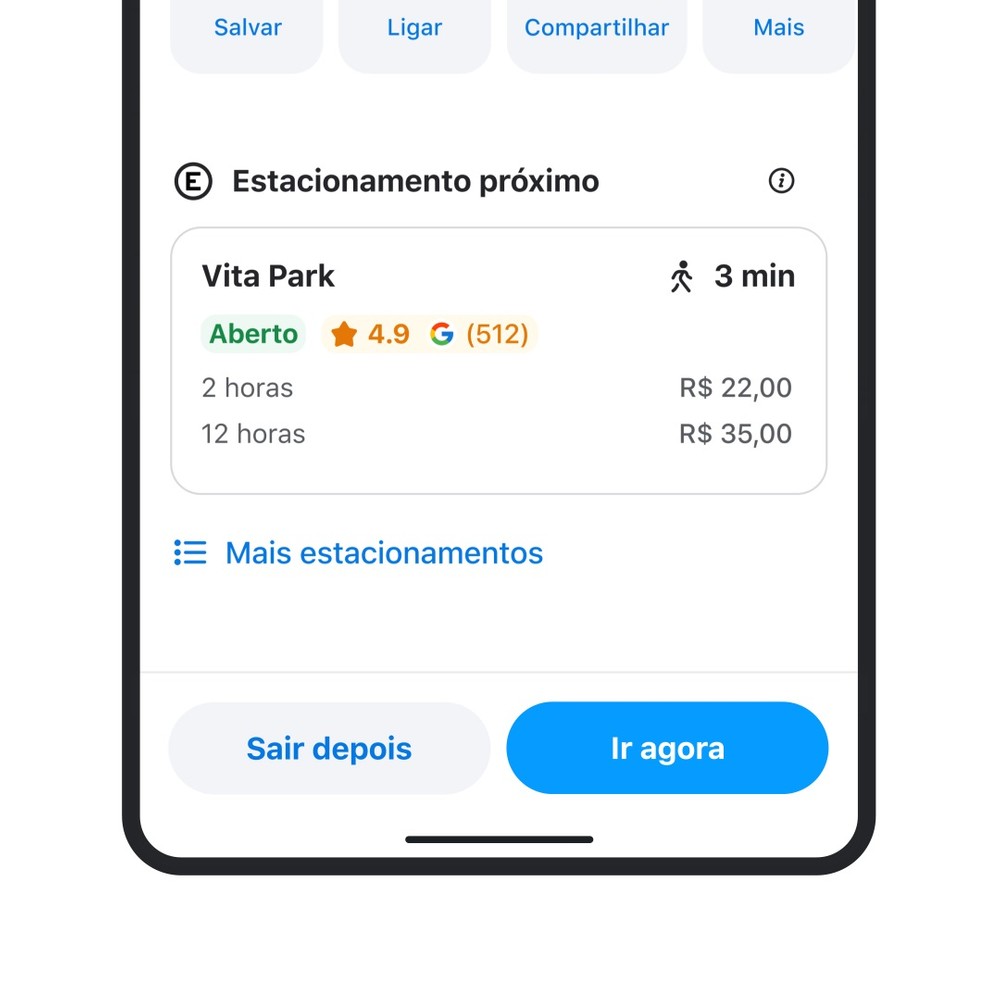
Task: Share this location via Compartilhar
Action: tap(596, 30)
